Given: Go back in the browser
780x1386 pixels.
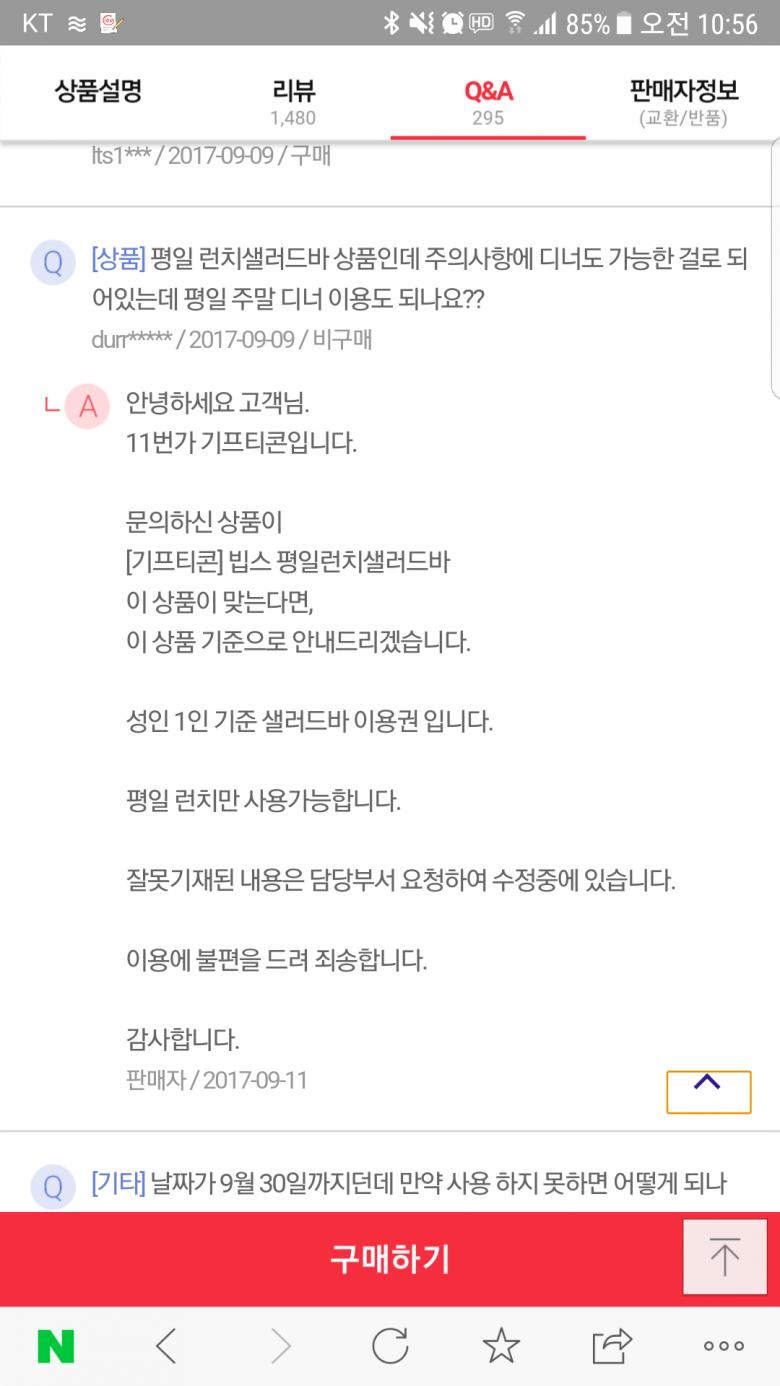Looking at the screenshot, I should 167,1346.
